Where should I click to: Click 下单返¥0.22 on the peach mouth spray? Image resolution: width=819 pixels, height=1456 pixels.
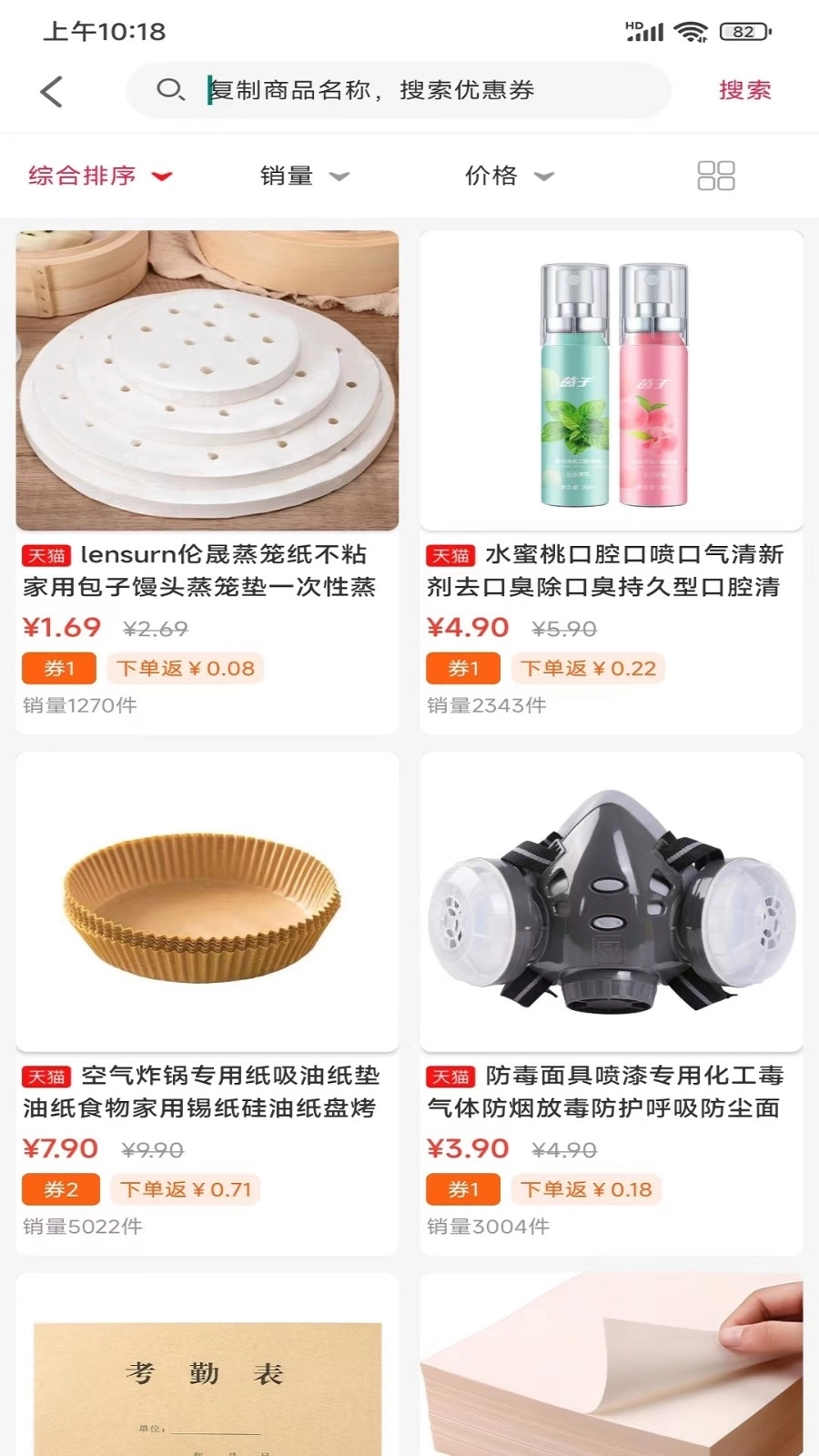588,668
